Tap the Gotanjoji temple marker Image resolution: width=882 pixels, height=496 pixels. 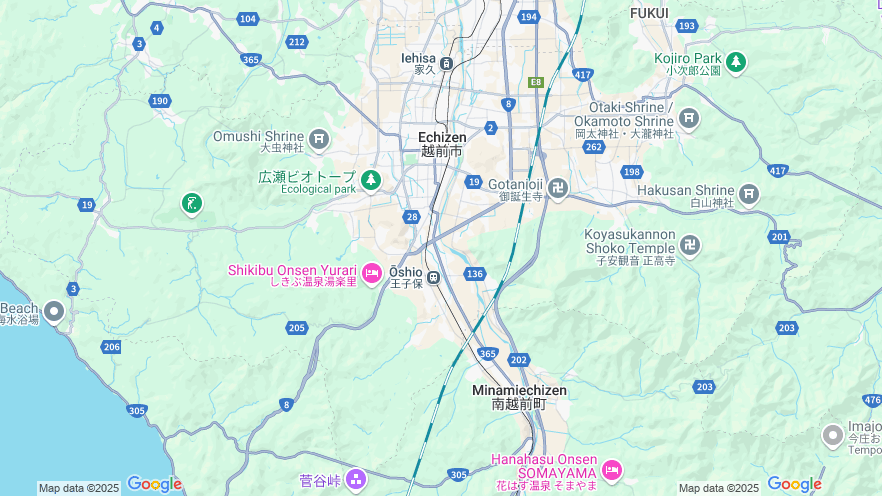coord(558,187)
